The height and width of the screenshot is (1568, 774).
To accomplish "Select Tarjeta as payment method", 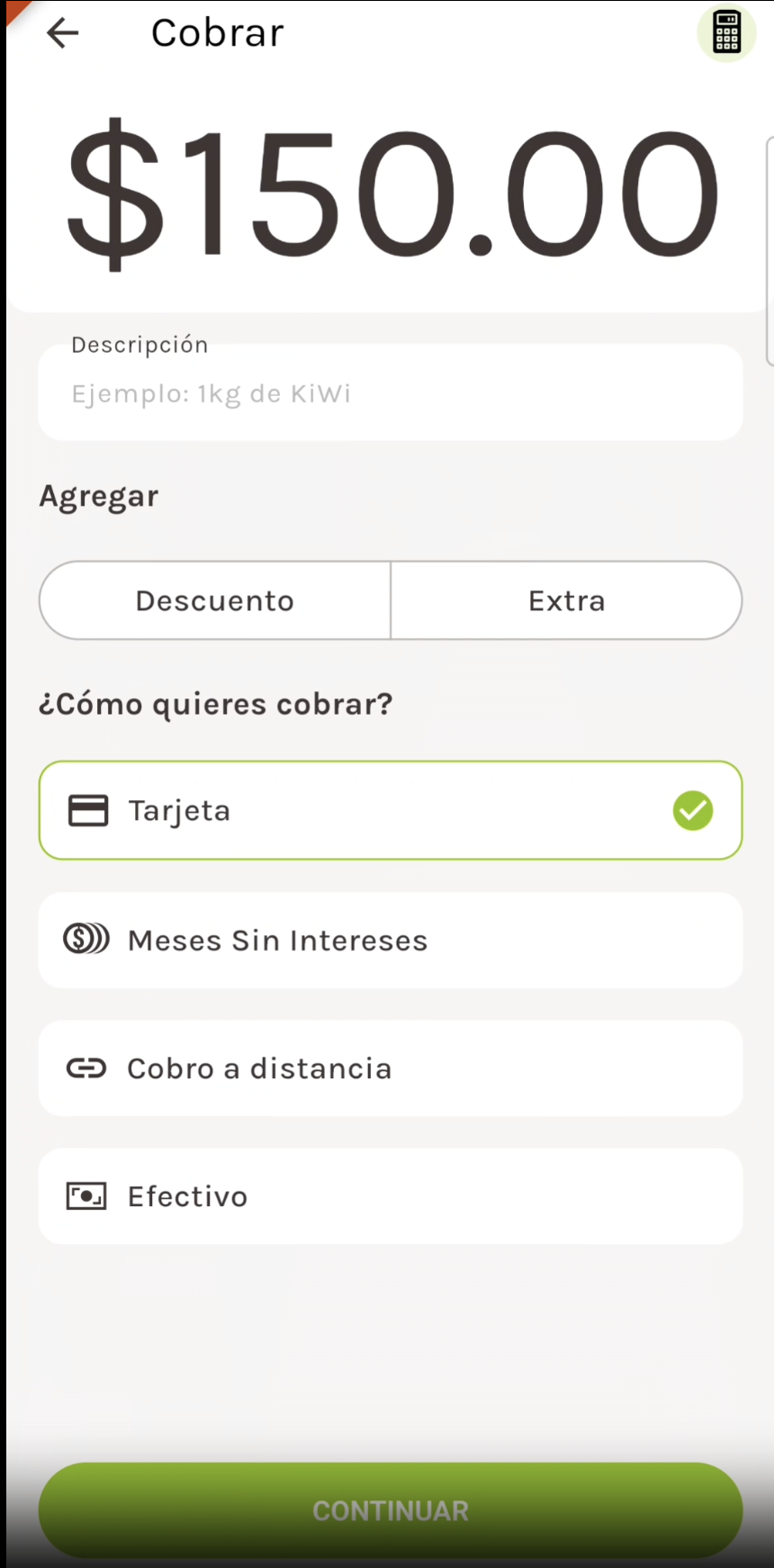I will [x=391, y=810].
